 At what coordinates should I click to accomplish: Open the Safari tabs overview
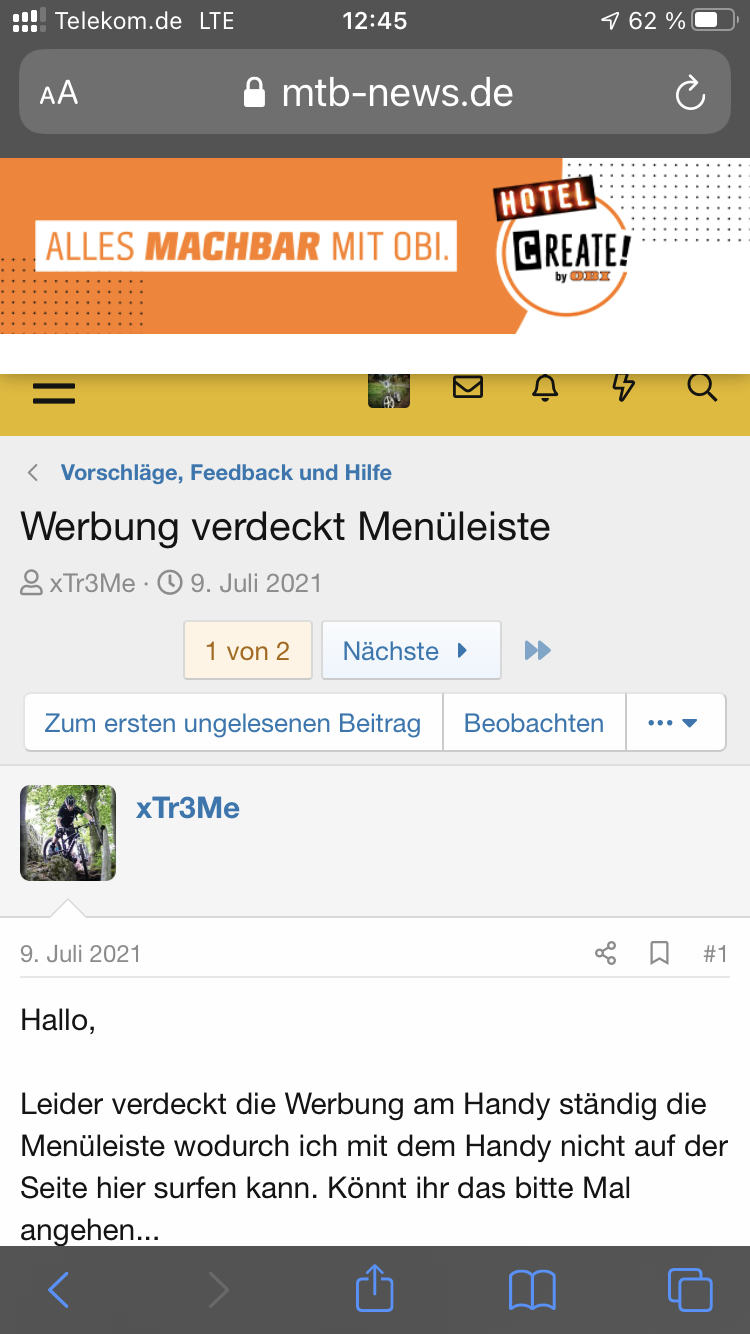point(689,1289)
